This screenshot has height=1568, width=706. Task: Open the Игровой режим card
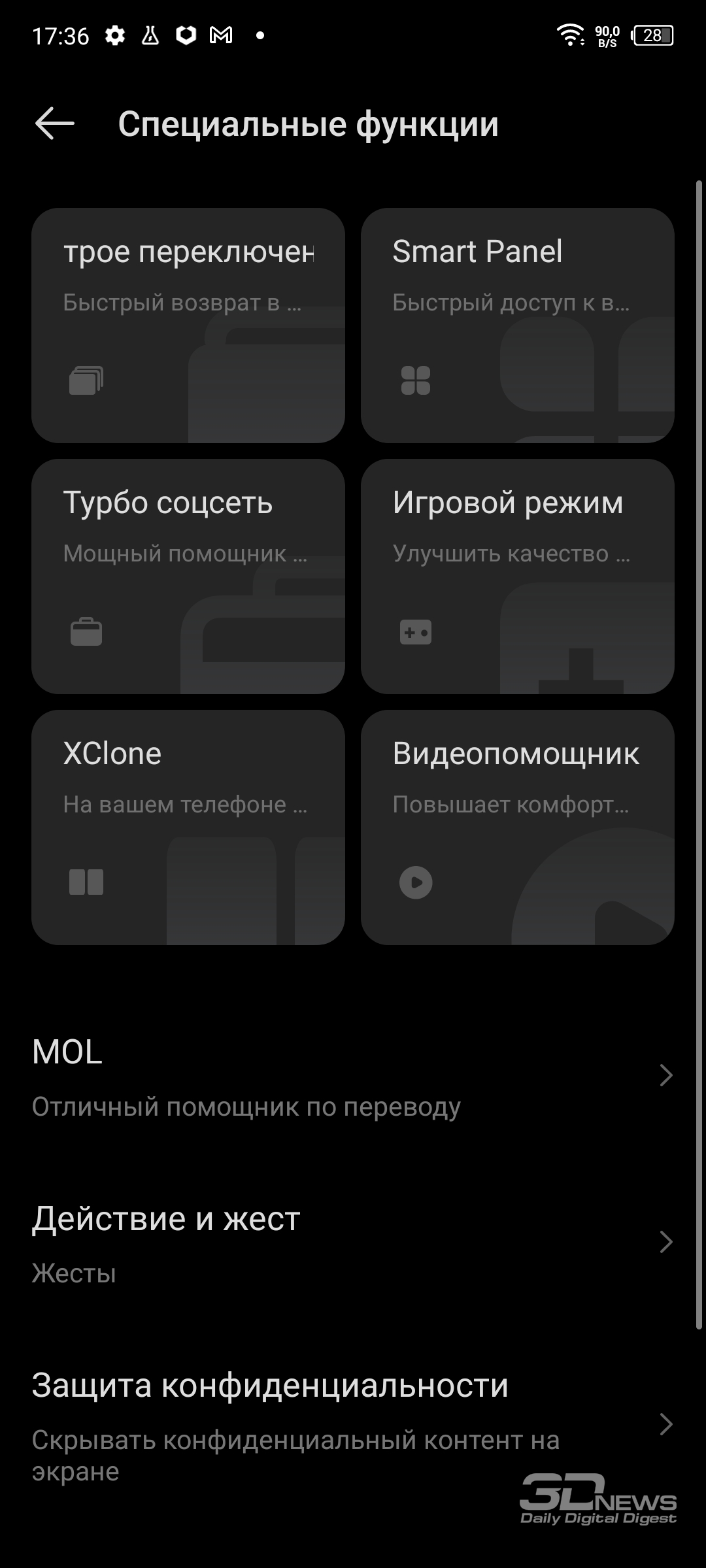(518, 576)
